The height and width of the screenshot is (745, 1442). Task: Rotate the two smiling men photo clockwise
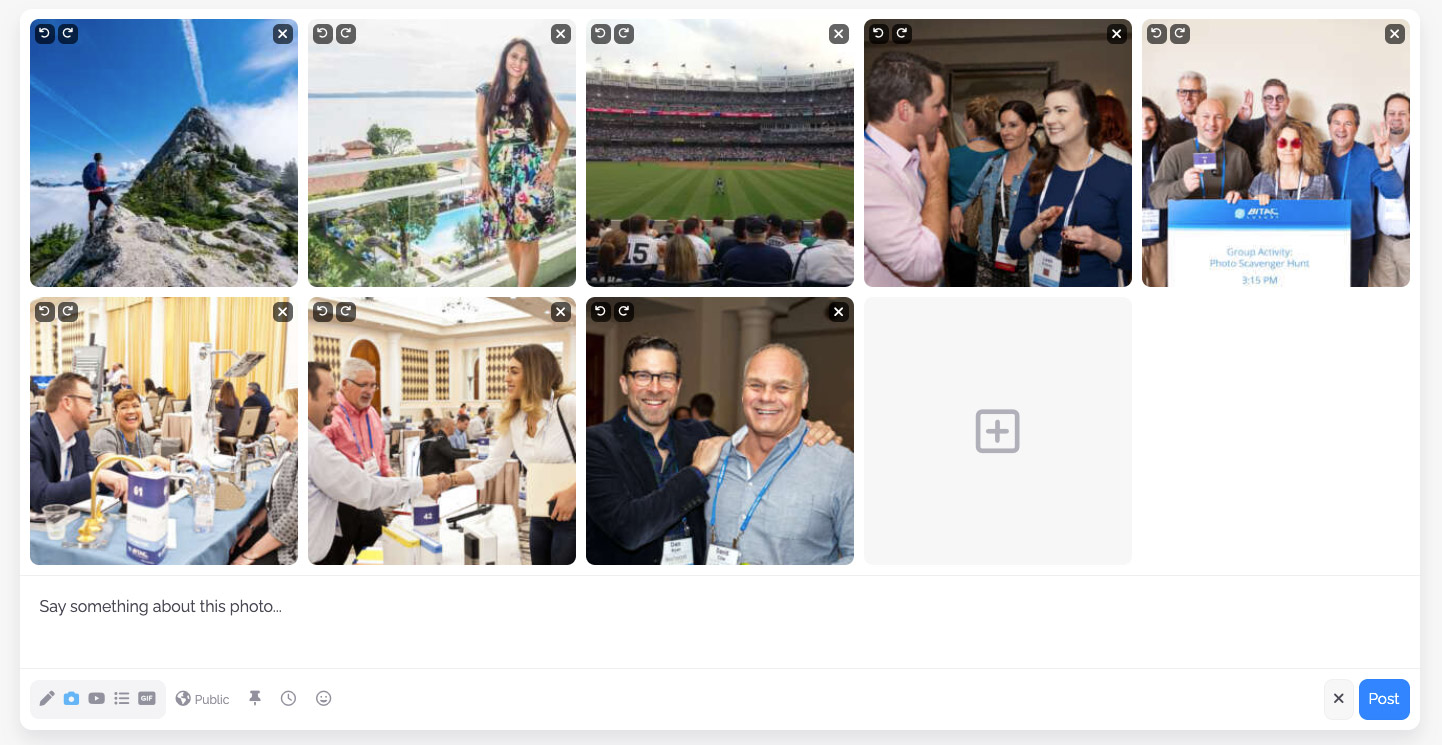623,312
